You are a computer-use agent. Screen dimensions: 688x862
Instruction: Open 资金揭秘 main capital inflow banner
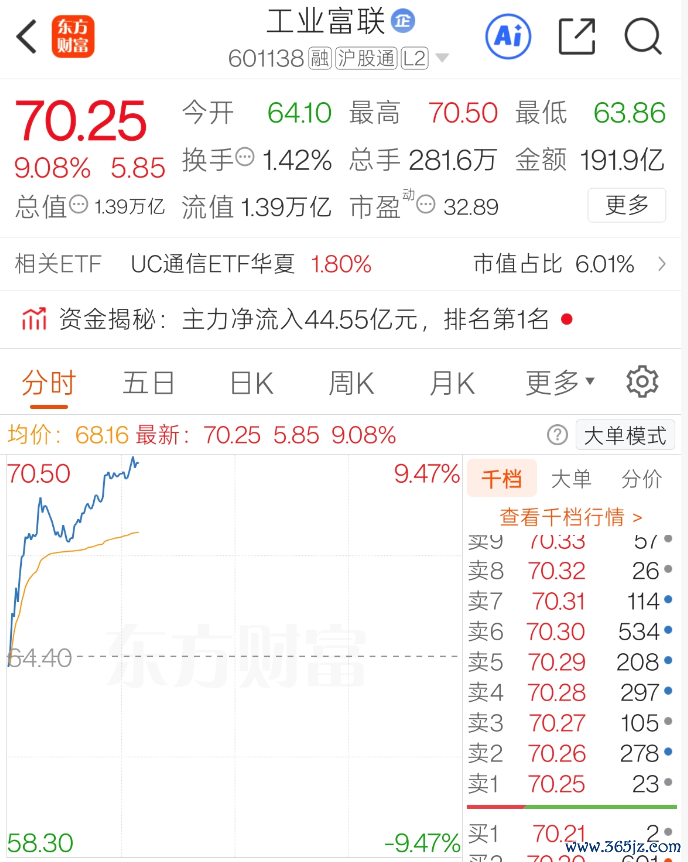[x=340, y=319]
